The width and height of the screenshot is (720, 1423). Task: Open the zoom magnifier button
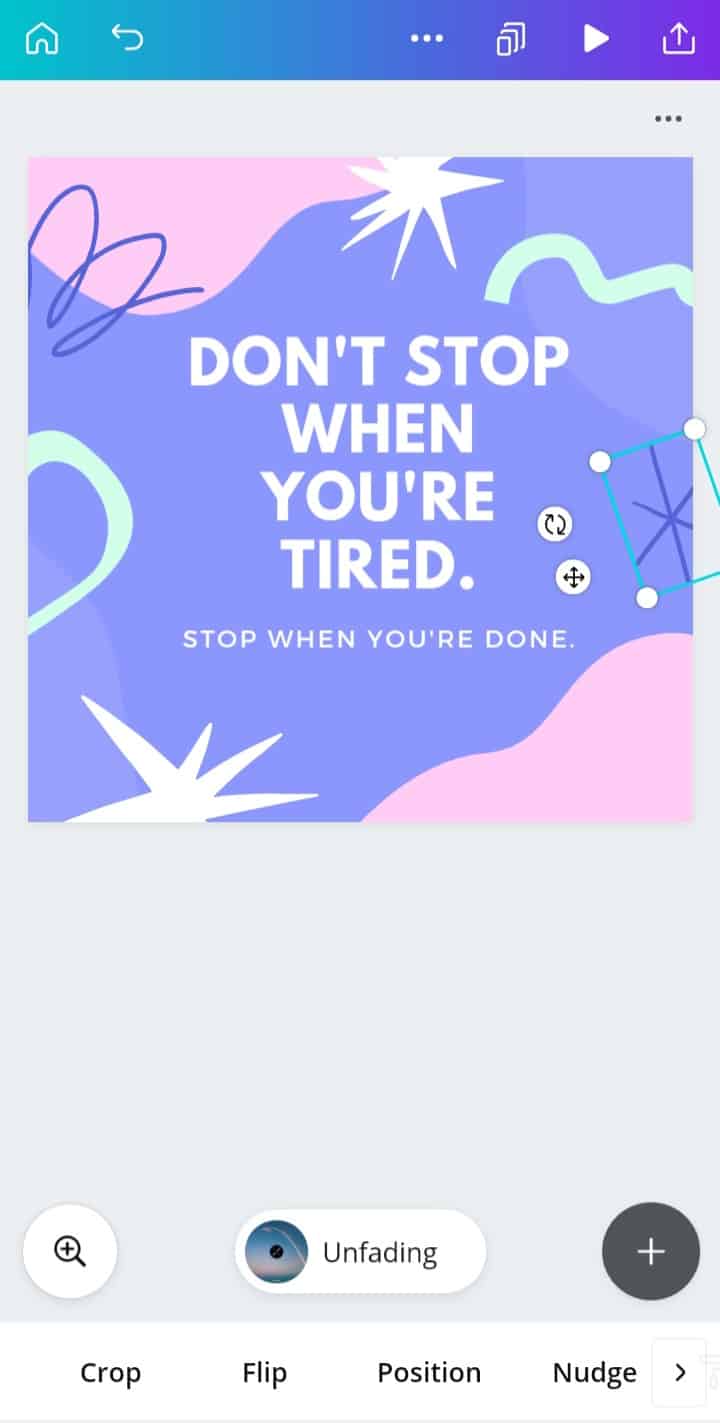click(x=70, y=1251)
